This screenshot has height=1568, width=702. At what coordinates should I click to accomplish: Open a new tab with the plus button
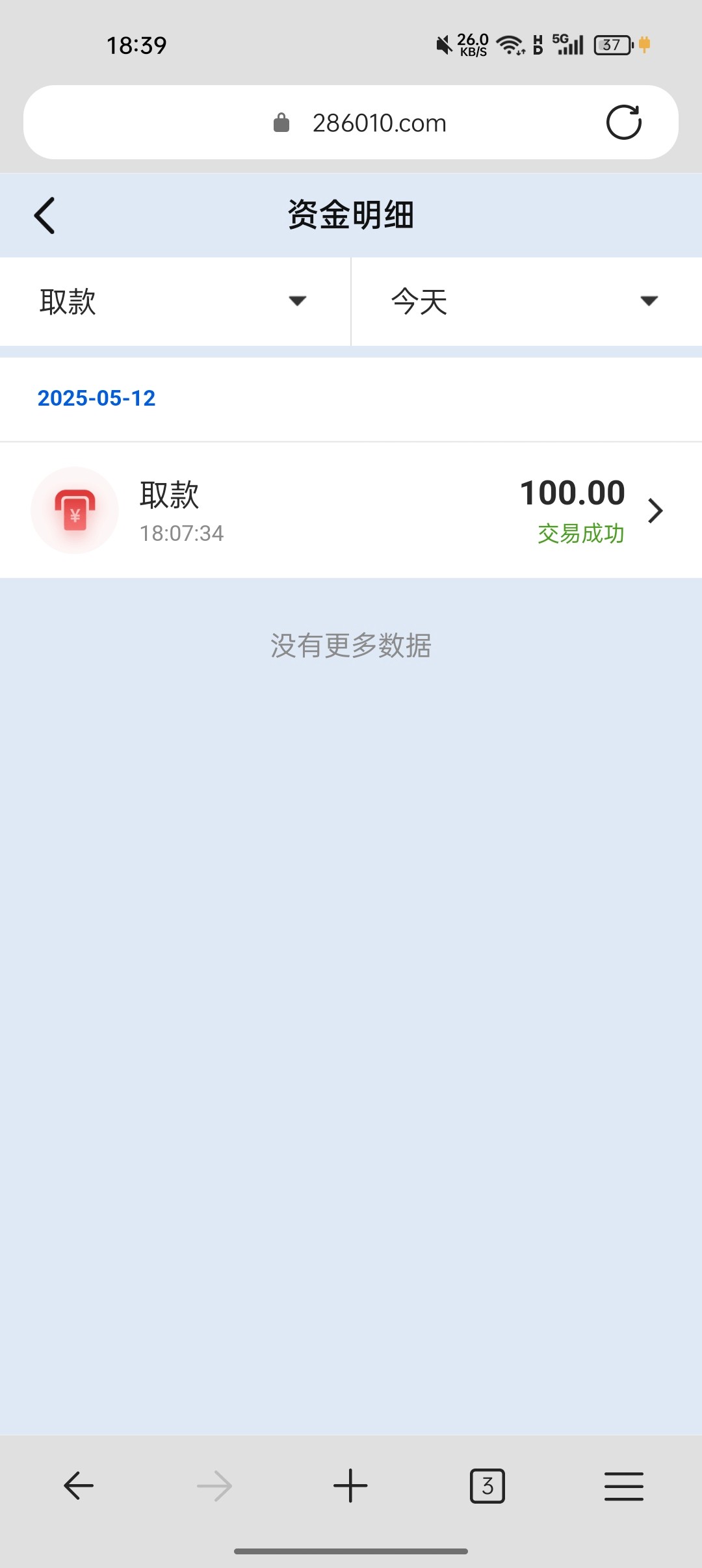(x=350, y=1486)
